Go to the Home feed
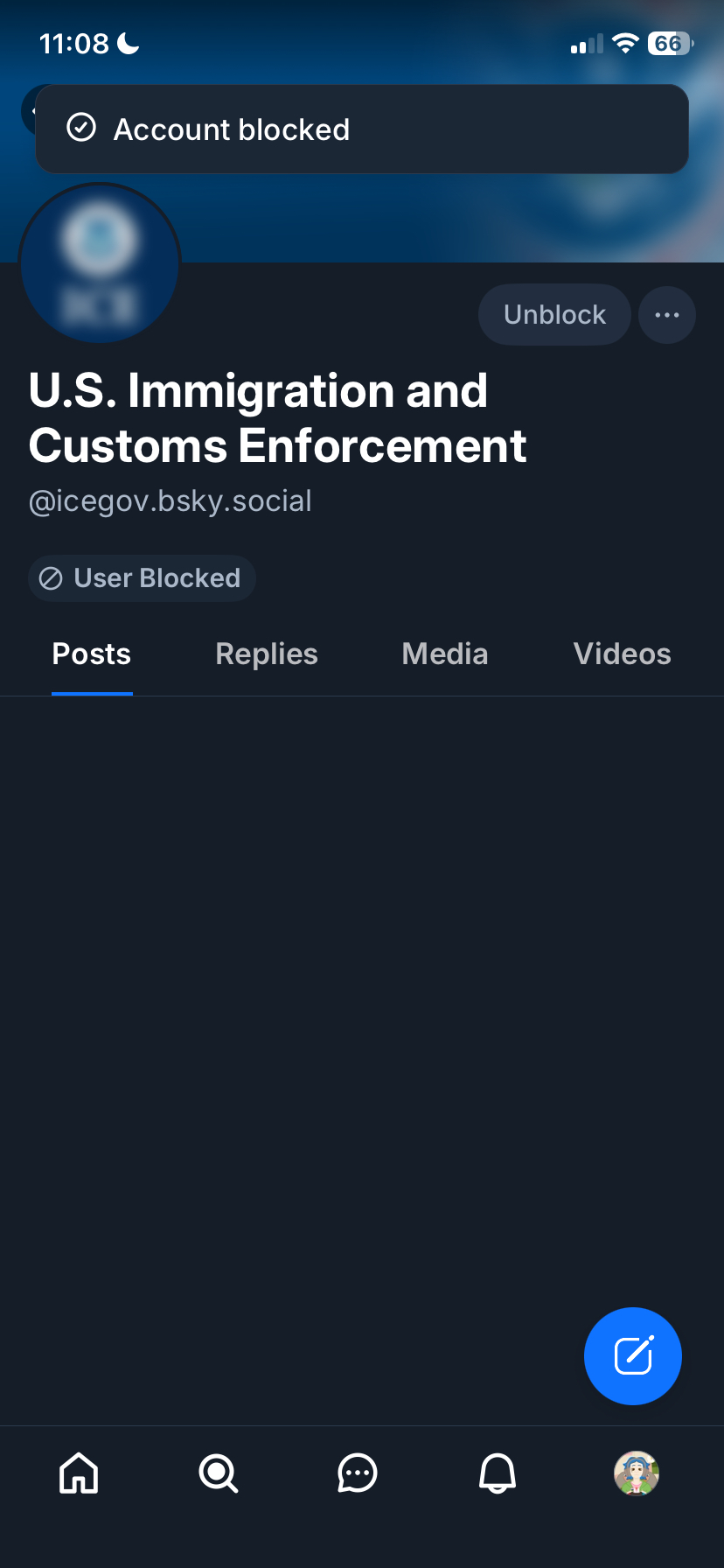Image resolution: width=724 pixels, height=1568 pixels. click(79, 1473)
